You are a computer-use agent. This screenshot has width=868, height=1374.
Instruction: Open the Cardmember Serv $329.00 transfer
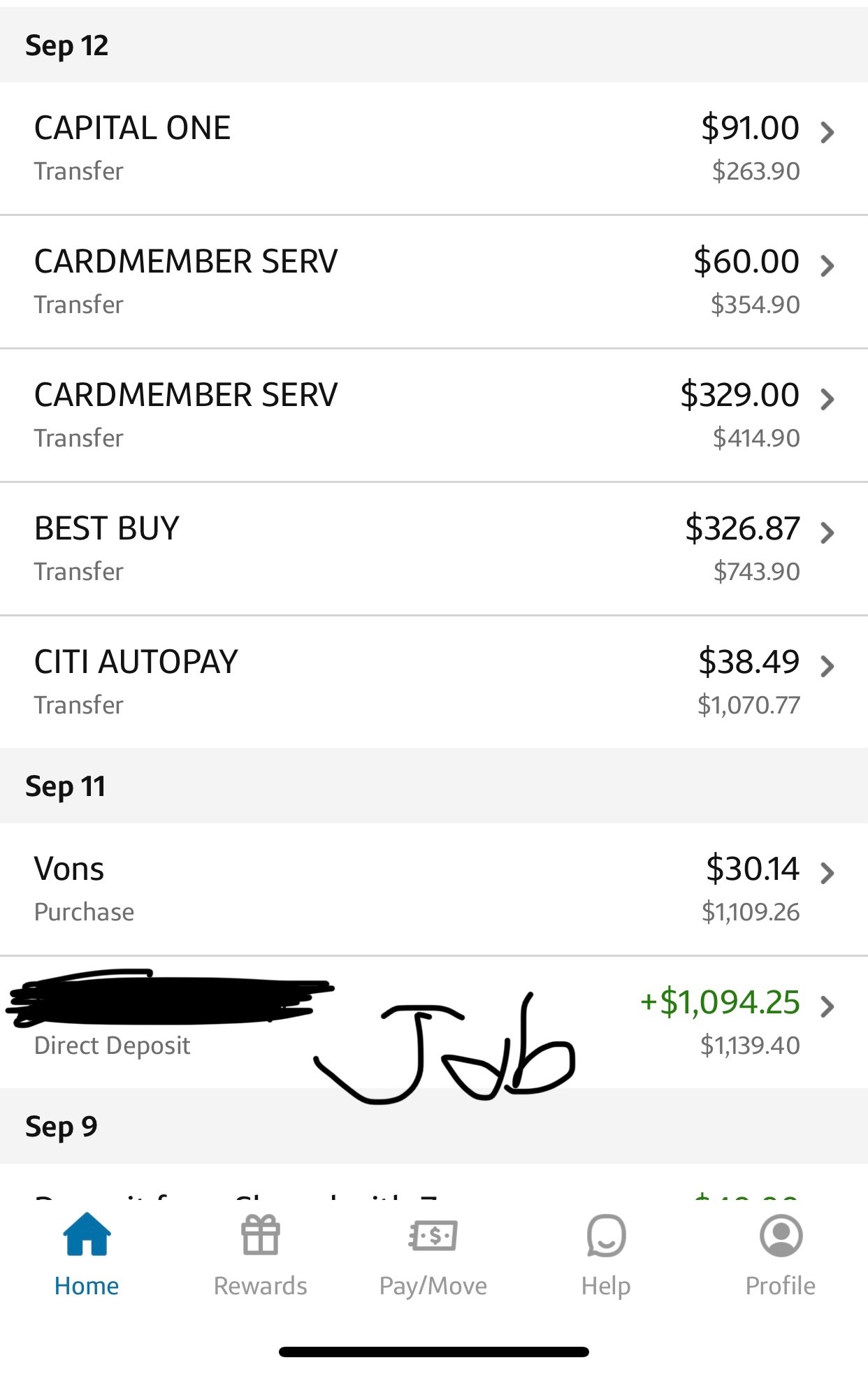point(433,415)
